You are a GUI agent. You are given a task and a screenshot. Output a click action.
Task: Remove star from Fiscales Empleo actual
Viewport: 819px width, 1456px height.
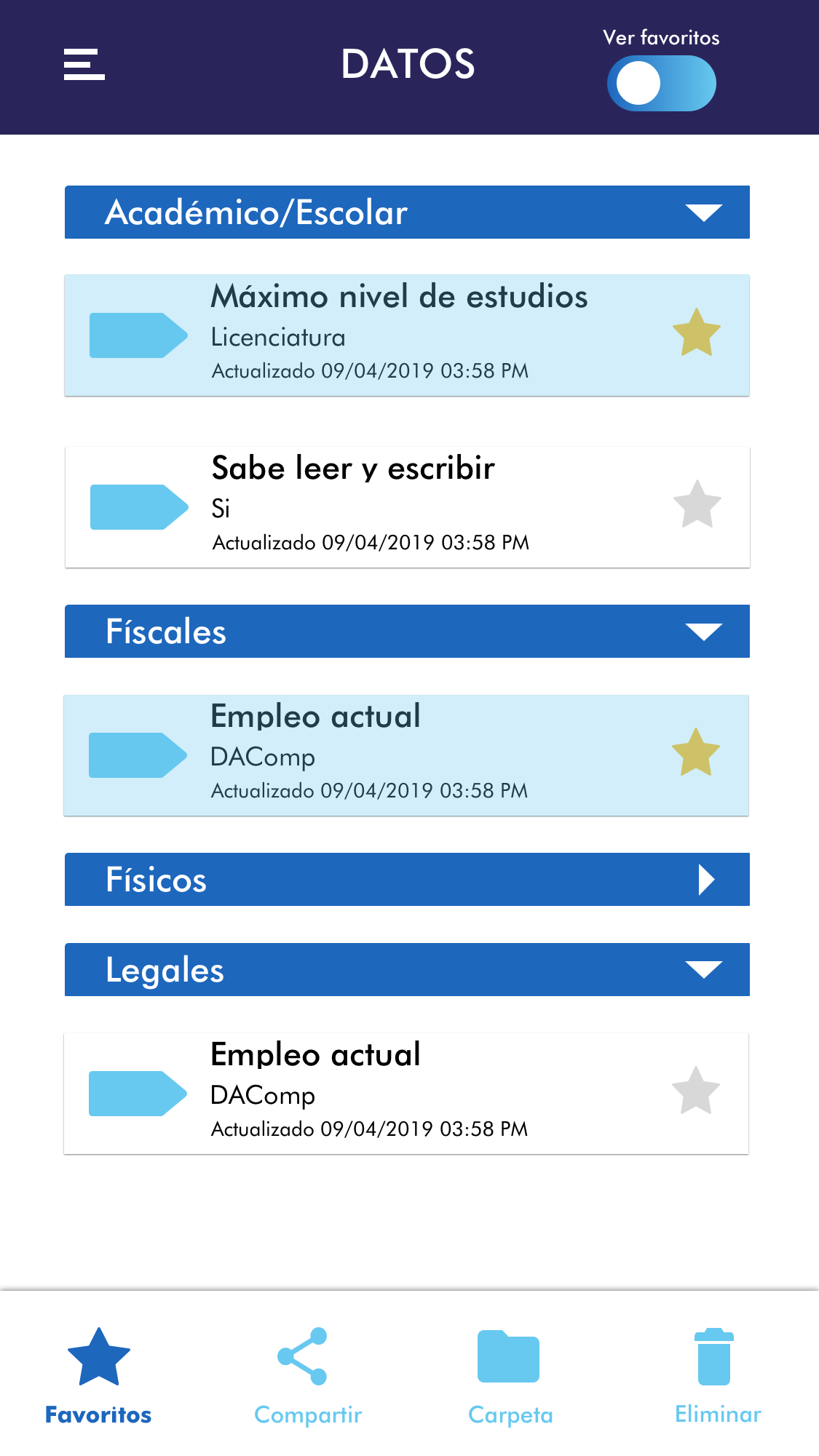click(695, 752)
